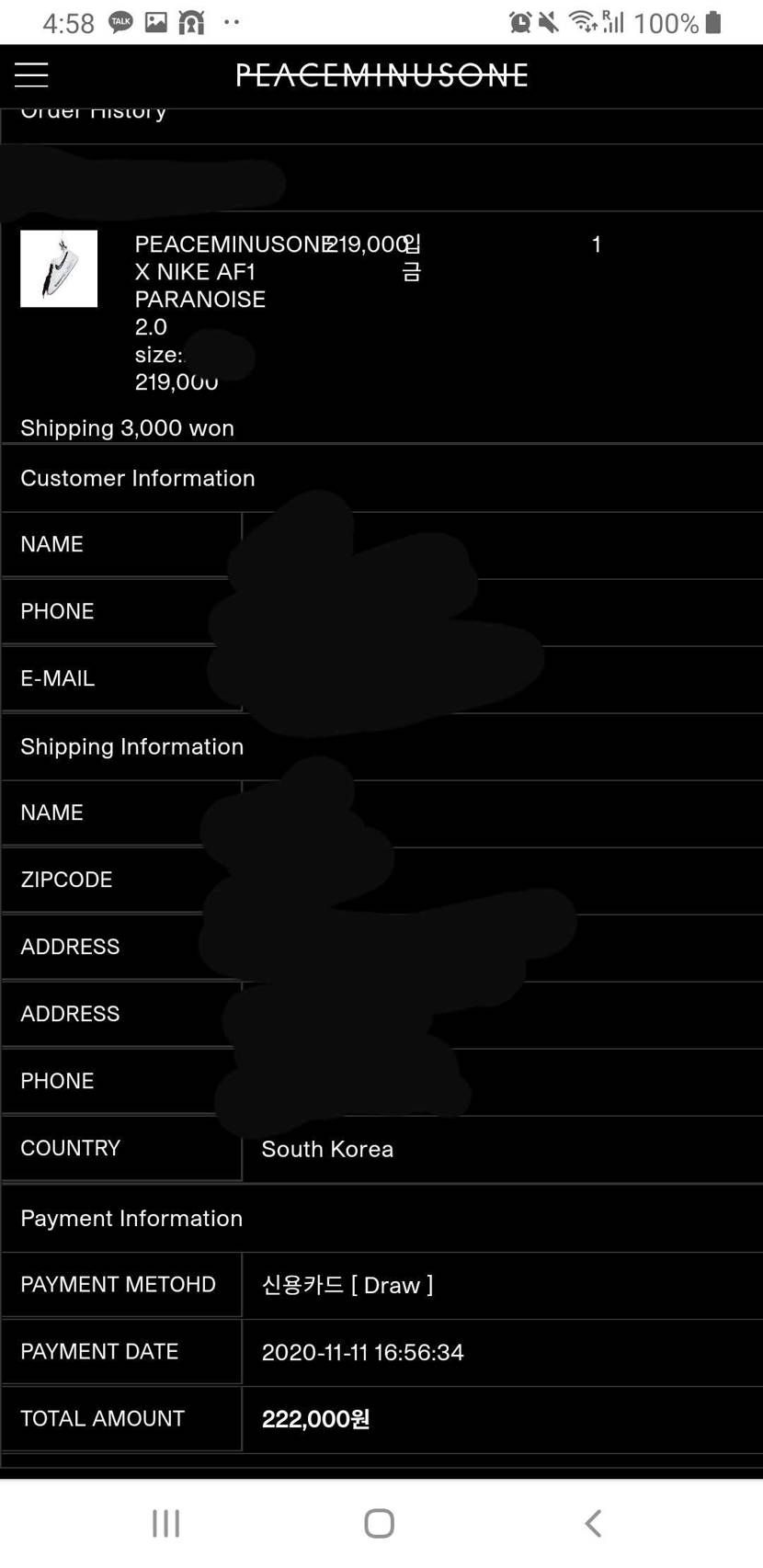This screenshot has height=1568, width=763.
Task: Tap the PEACEMINUSONE logo header
Action: (381, 75)
